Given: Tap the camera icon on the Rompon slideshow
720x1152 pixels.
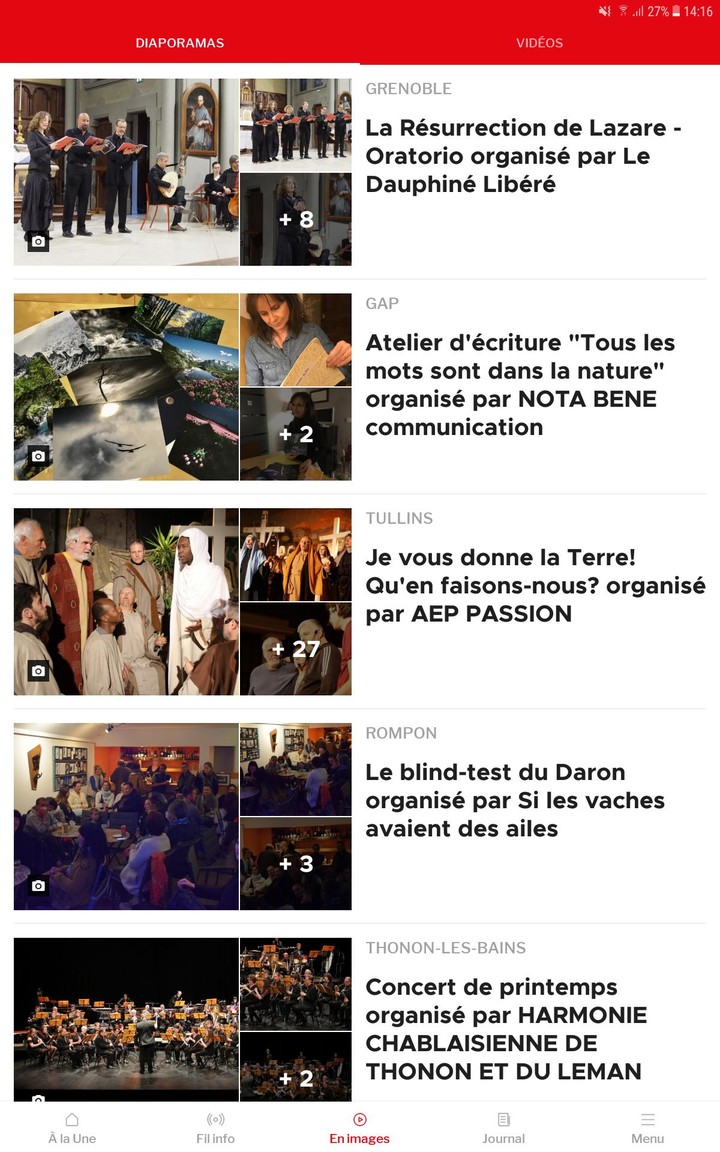Looking at the screenshot, I should pyautogui.click(x=37, y=885).
